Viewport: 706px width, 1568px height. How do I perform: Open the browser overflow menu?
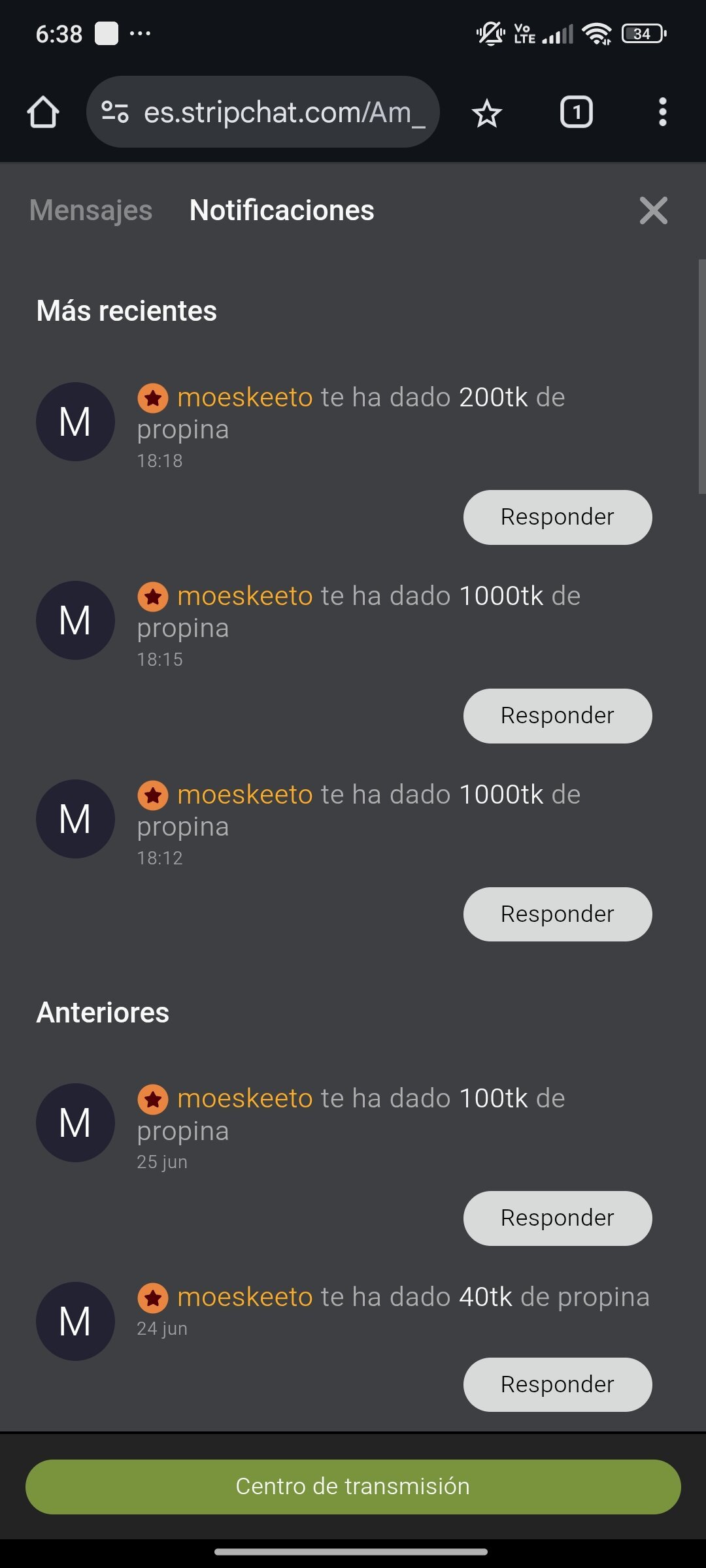tap(662, 112)
